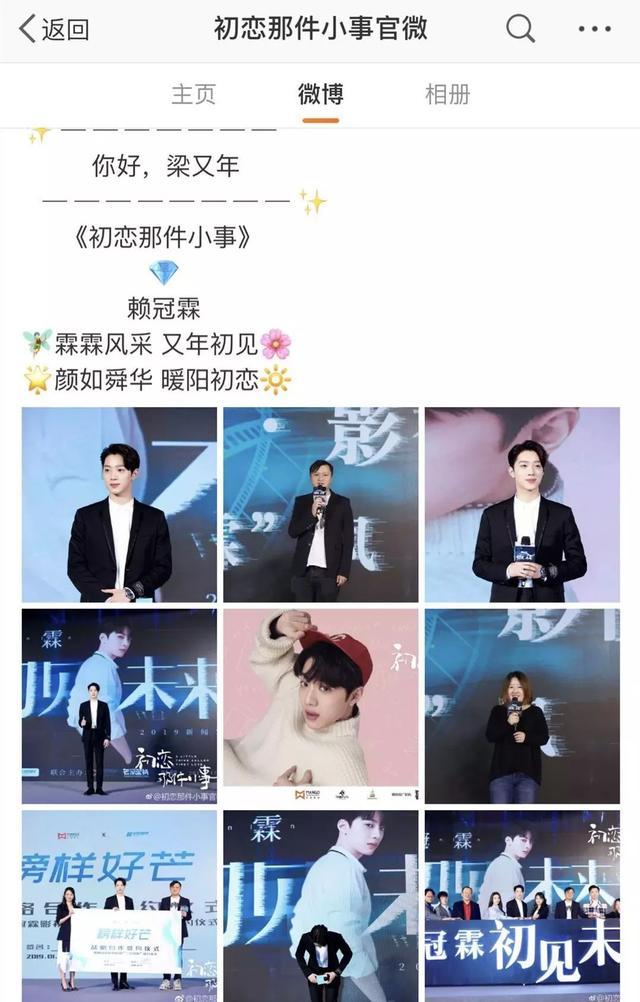
Task: Open first photo of man in black blazer
Action: (x=119, y=505)
